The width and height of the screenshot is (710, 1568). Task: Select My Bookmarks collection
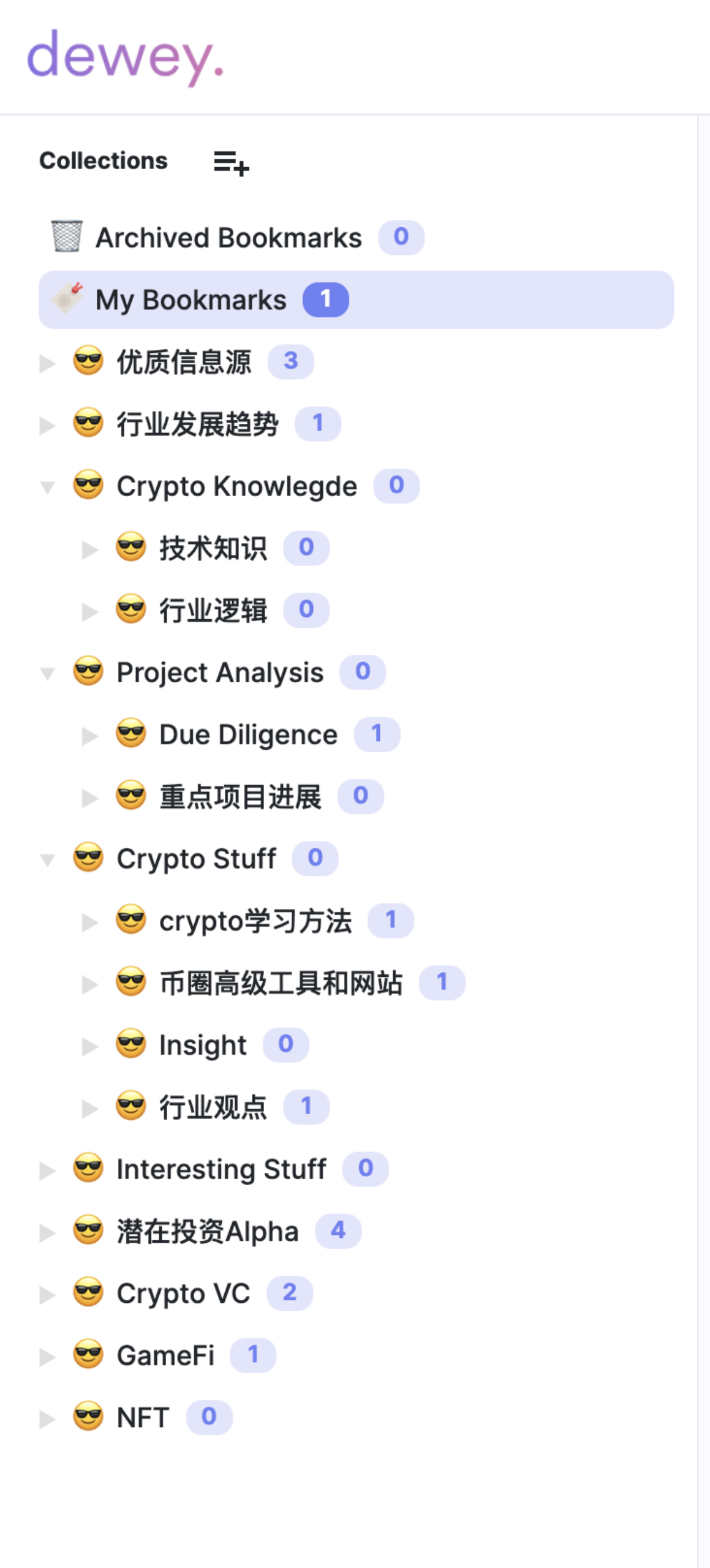click(191, 300)
